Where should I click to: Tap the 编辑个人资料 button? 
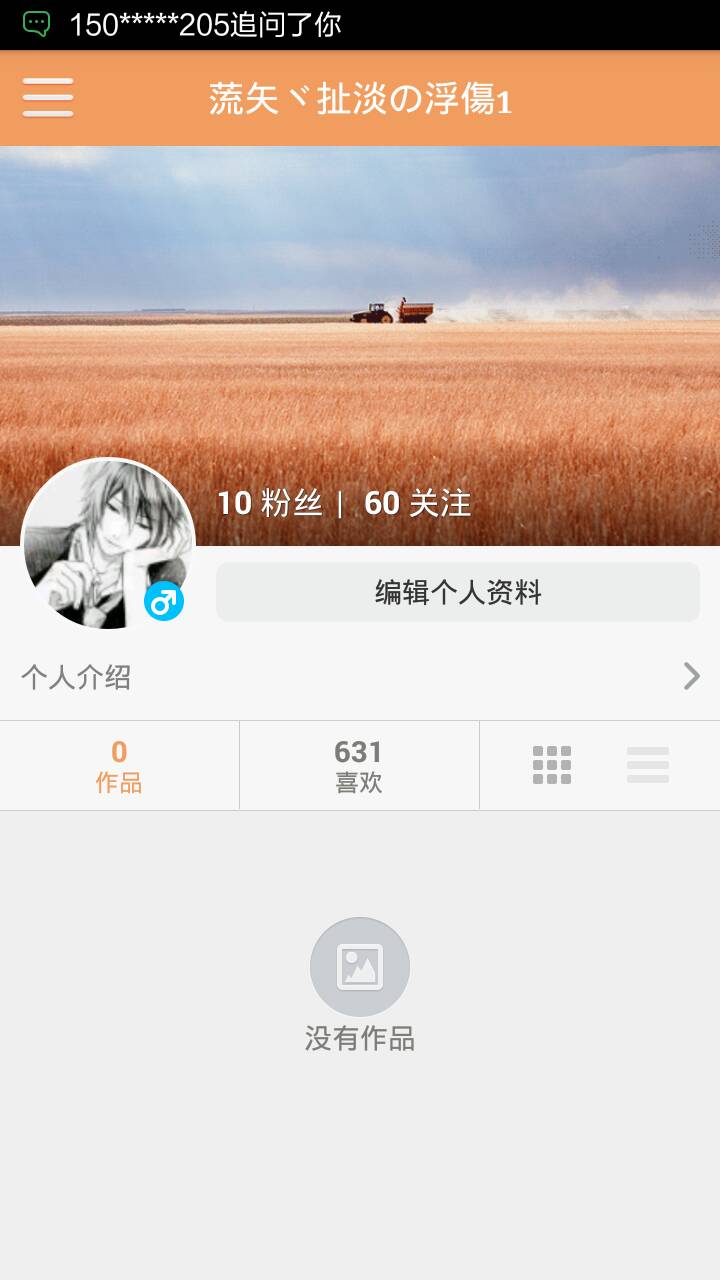click(458, 592)
